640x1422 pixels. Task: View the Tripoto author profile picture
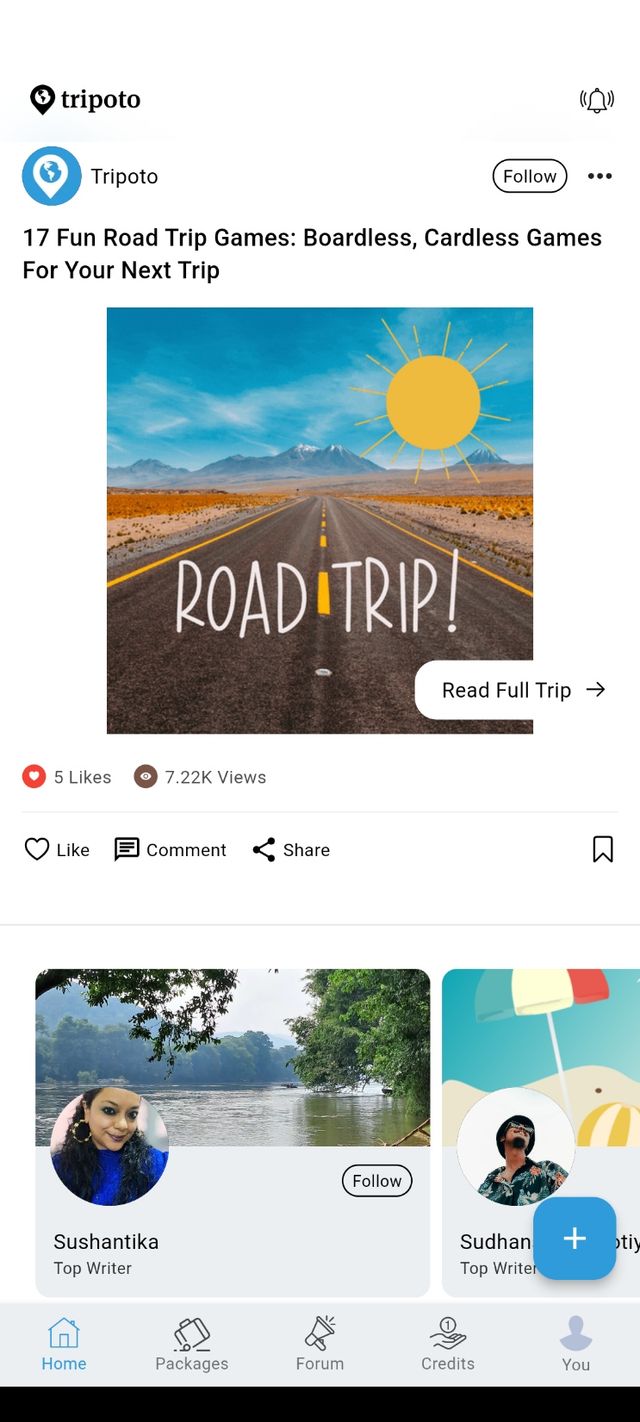52,176
